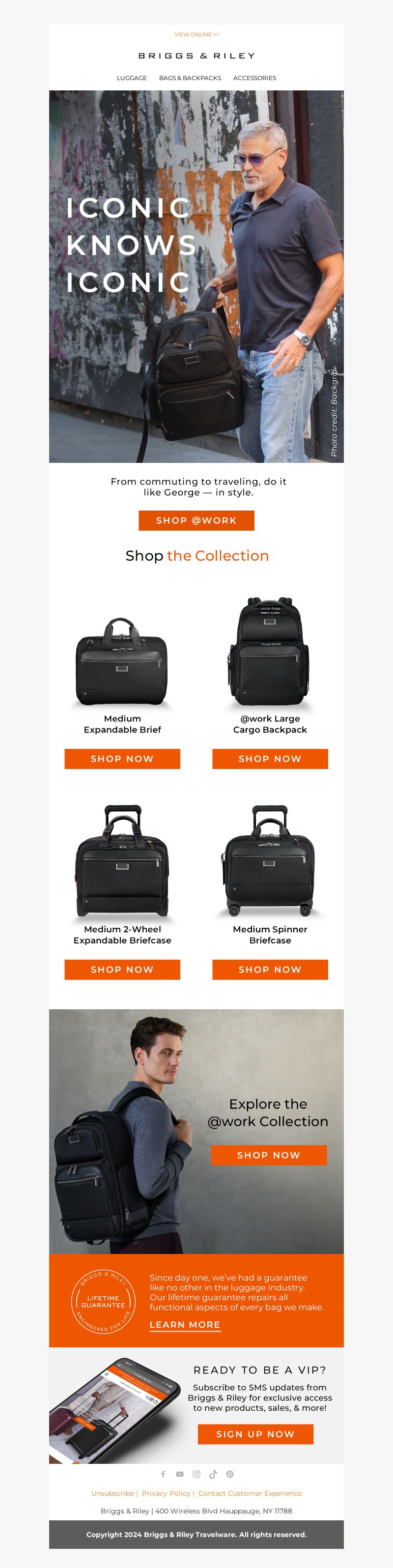393x1568 pixels.
Task: Tap the Unsubscribe link
Action: pyautogui.click(x=112, y=1493)
